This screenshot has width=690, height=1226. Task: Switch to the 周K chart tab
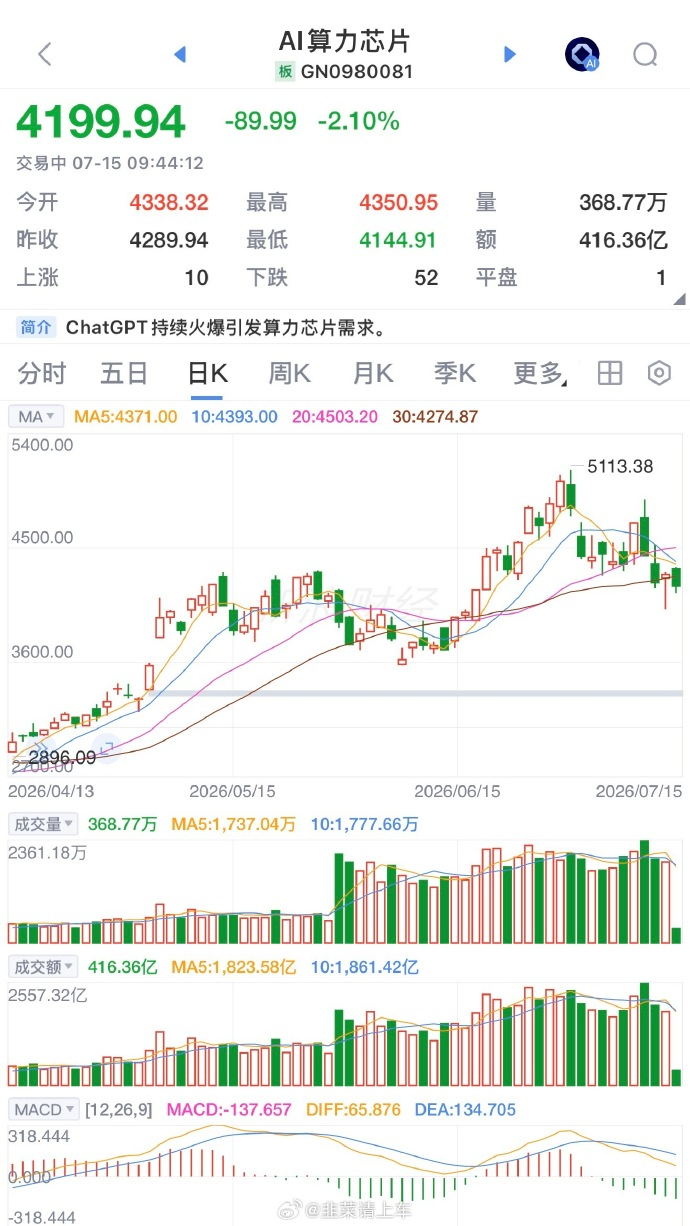click(x=290, y=374)
